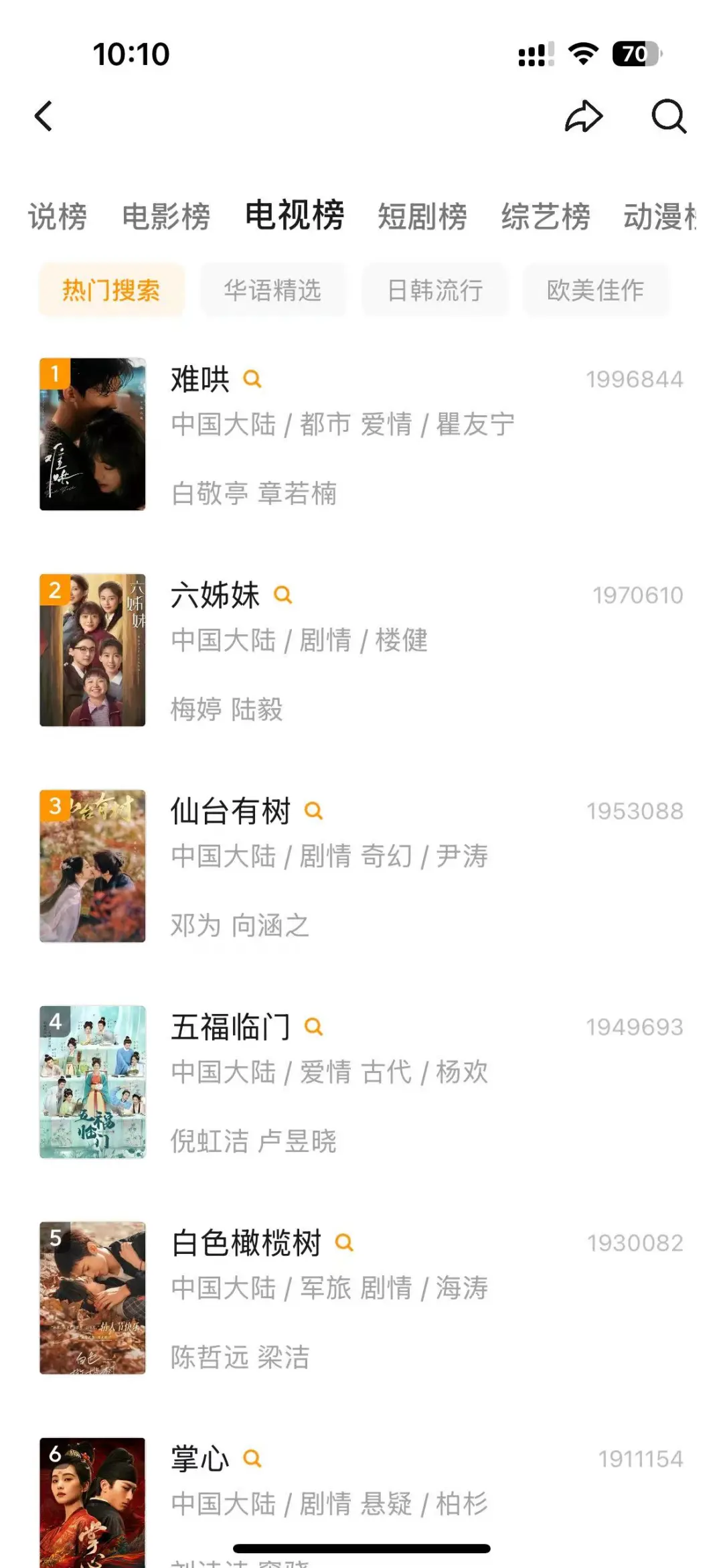The width and height of the screenshot is (723, 1568).
Task: Tap the search icon beside 难哄
Action: click(252, 379)
